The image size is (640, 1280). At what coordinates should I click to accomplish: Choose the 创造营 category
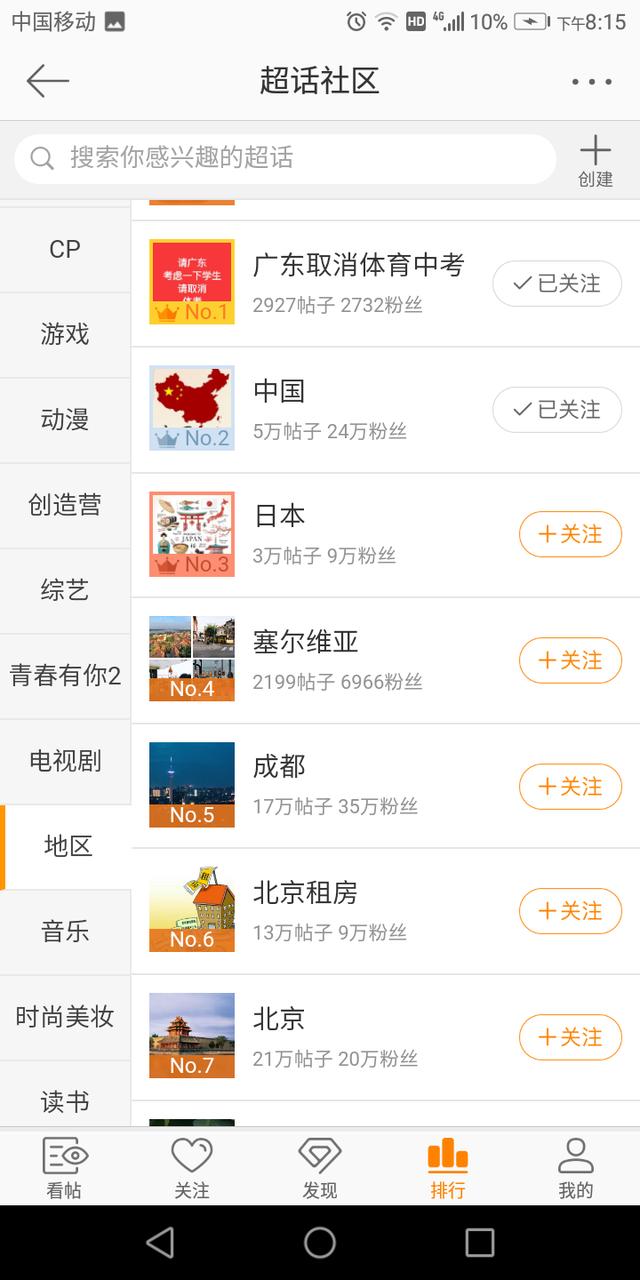(x=65, y=505)
